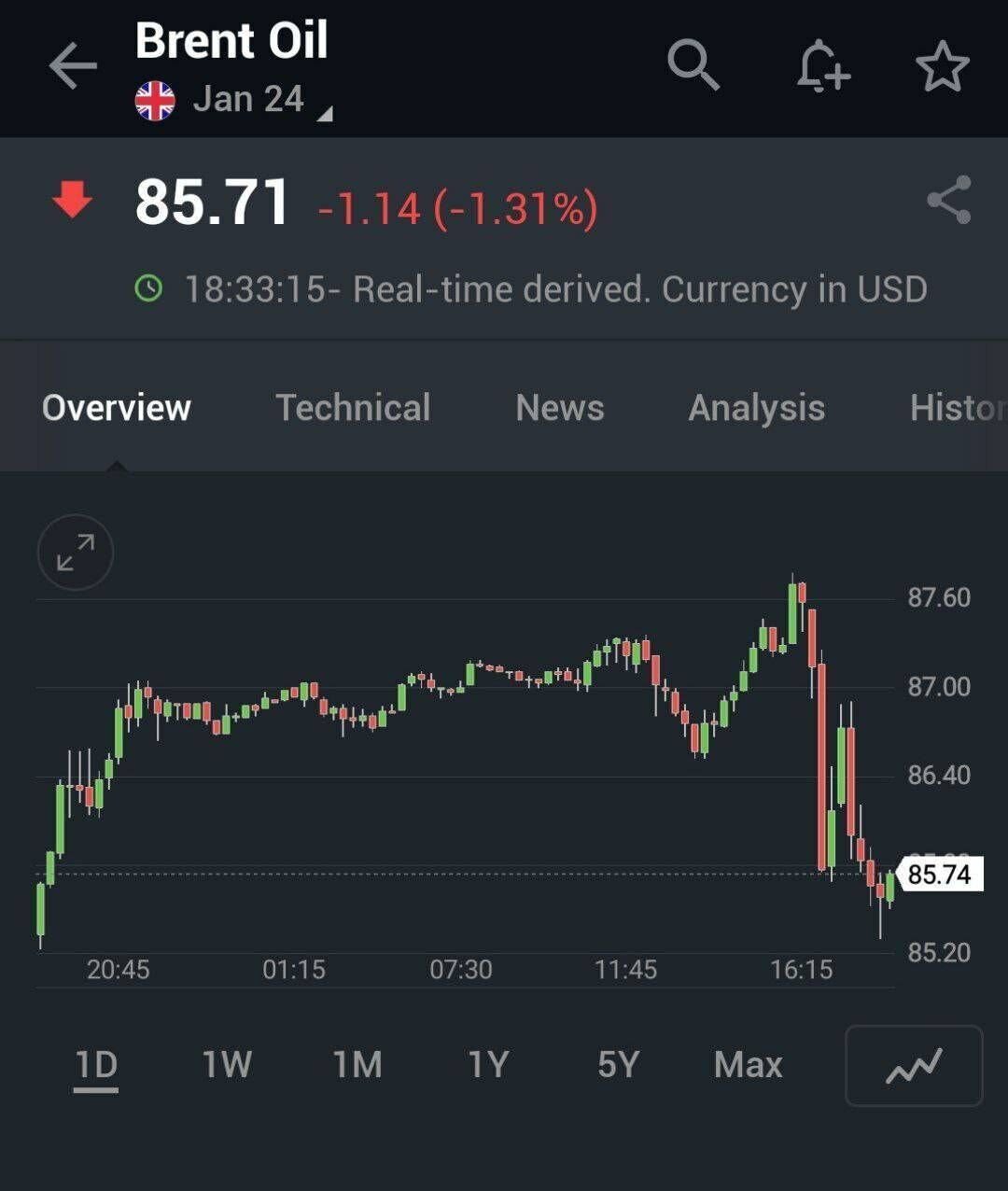Show the 5Y chart range
The height and width of the screenshot is (1191, 1008).
point(618,1065)
